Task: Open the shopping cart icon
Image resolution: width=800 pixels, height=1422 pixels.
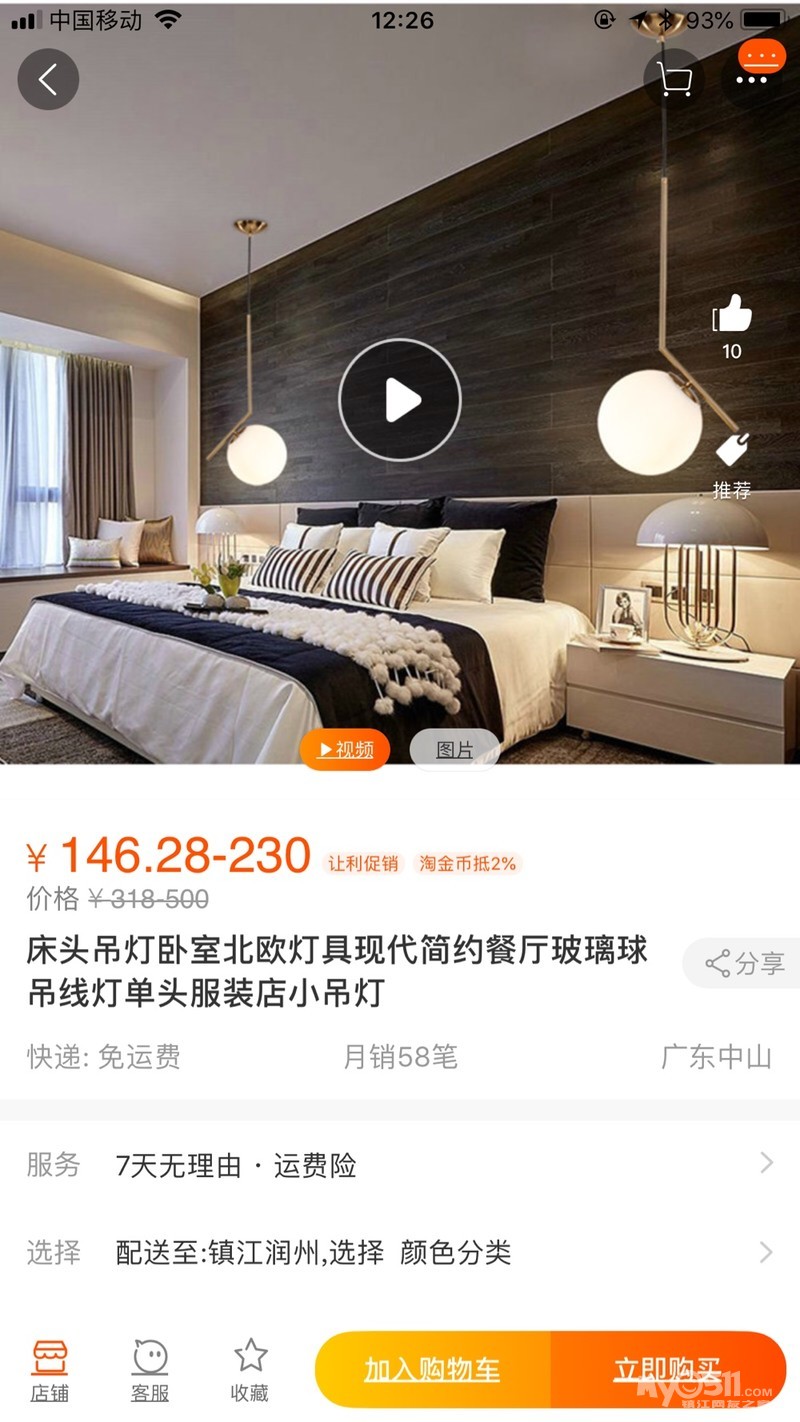Action: [674, 79]
